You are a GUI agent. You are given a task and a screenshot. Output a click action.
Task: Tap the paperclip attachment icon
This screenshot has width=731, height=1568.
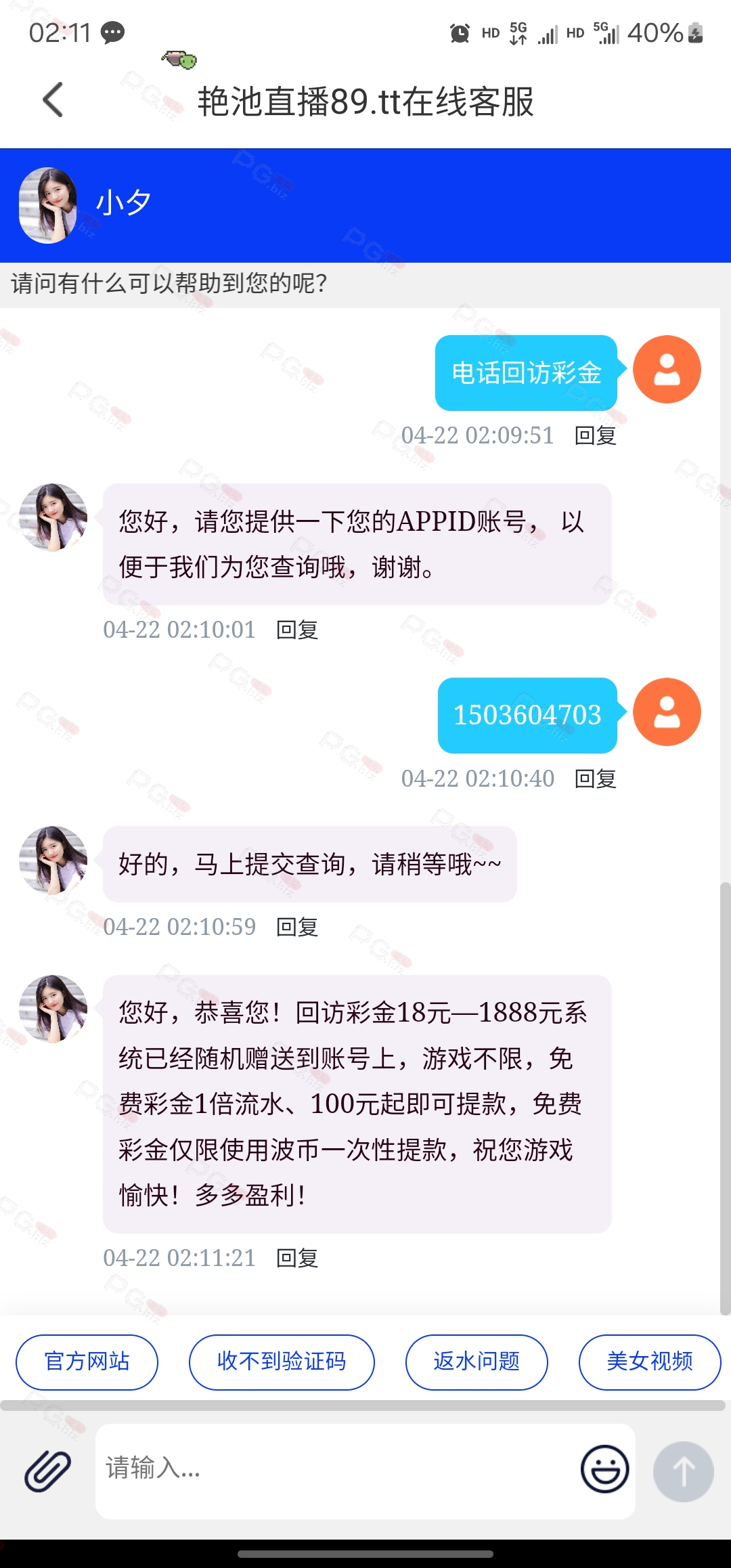click(x=48, y=1471)
